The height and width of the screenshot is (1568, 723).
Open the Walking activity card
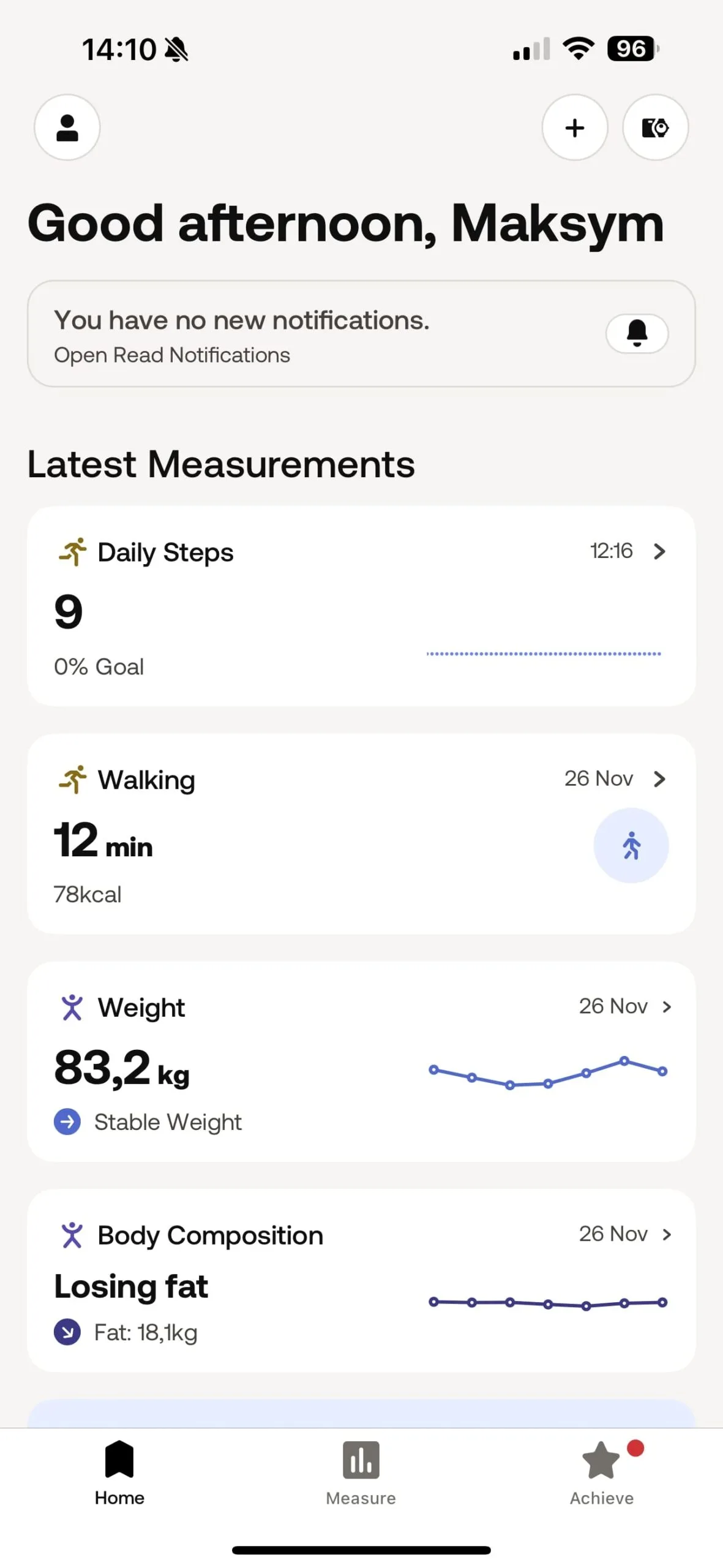pyautogui.click(x=361, y=834)
